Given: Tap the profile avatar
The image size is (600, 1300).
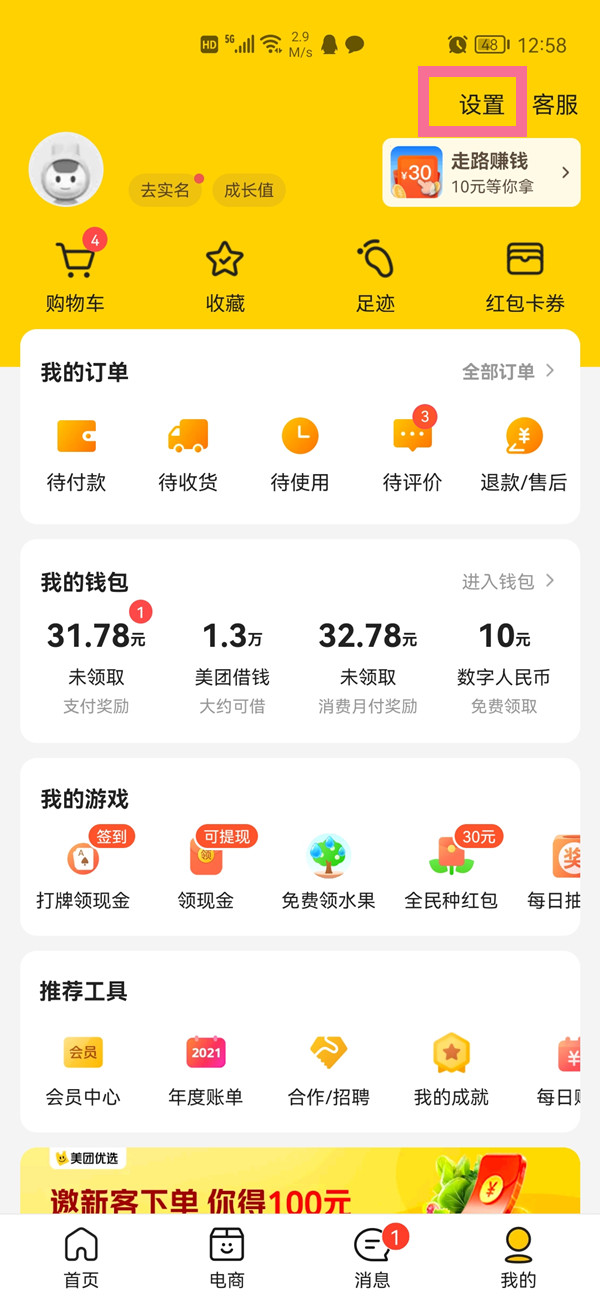Looking at the screenshot, I should pyautogui.click(x=66, y=169).
